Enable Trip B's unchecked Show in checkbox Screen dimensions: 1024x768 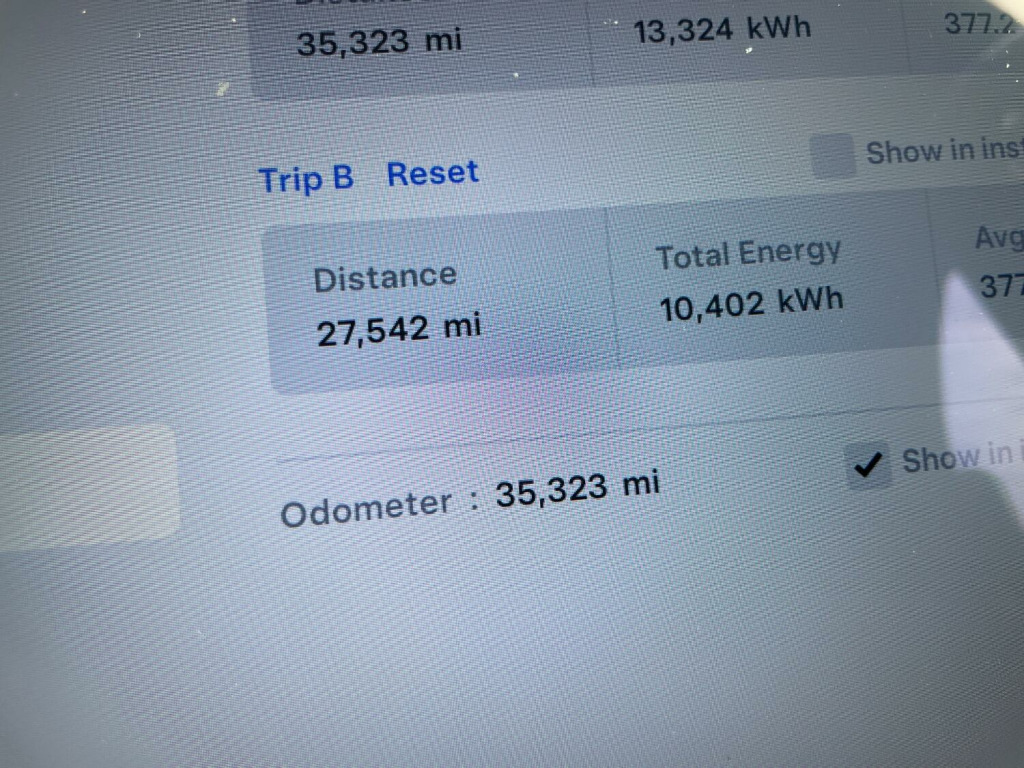(832, 156)
